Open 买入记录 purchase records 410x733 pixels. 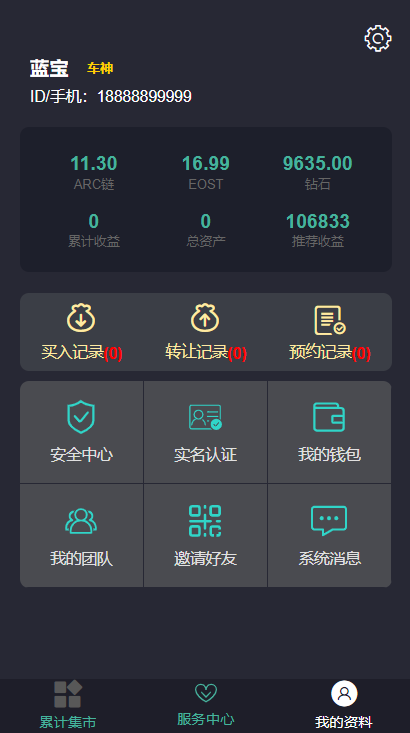81,332
